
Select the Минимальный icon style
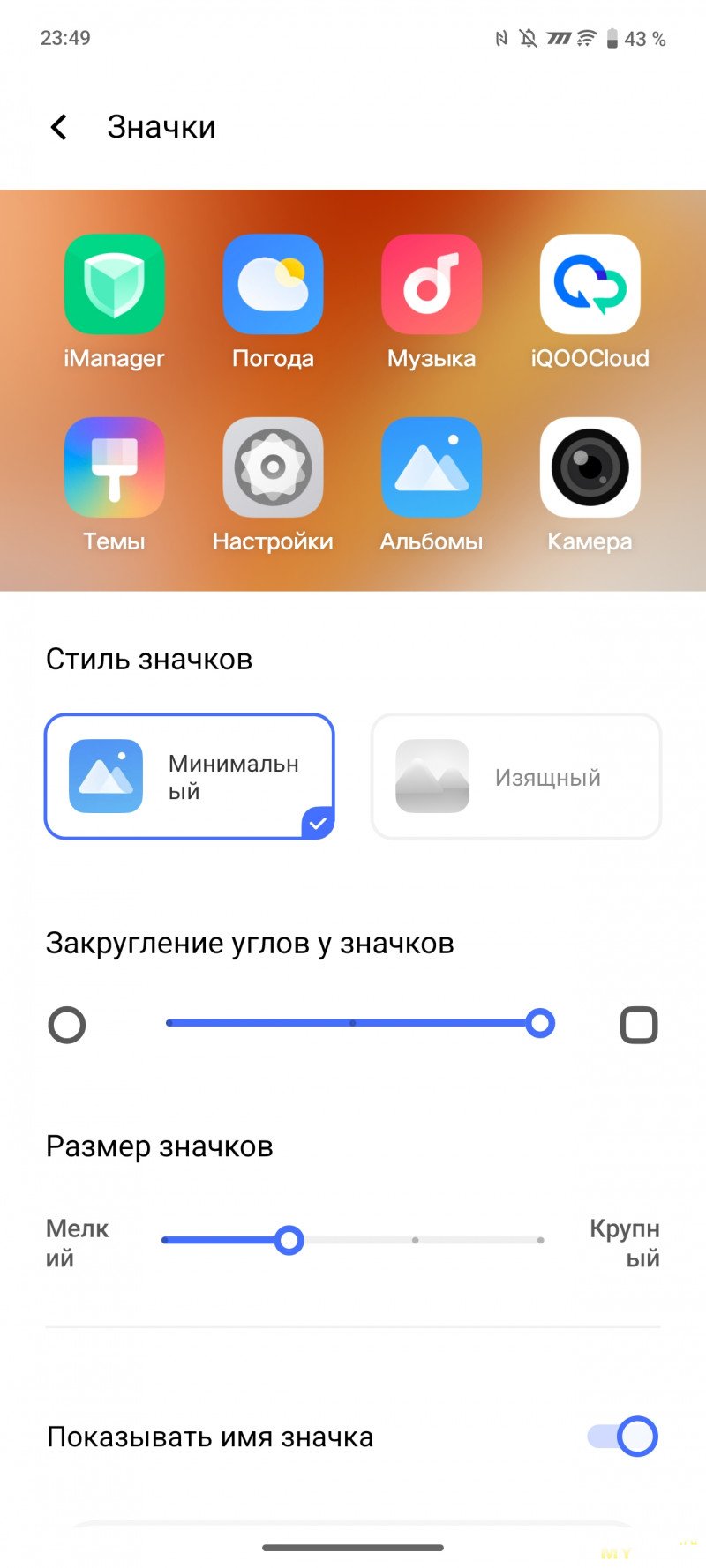click(x=190, y=776)
